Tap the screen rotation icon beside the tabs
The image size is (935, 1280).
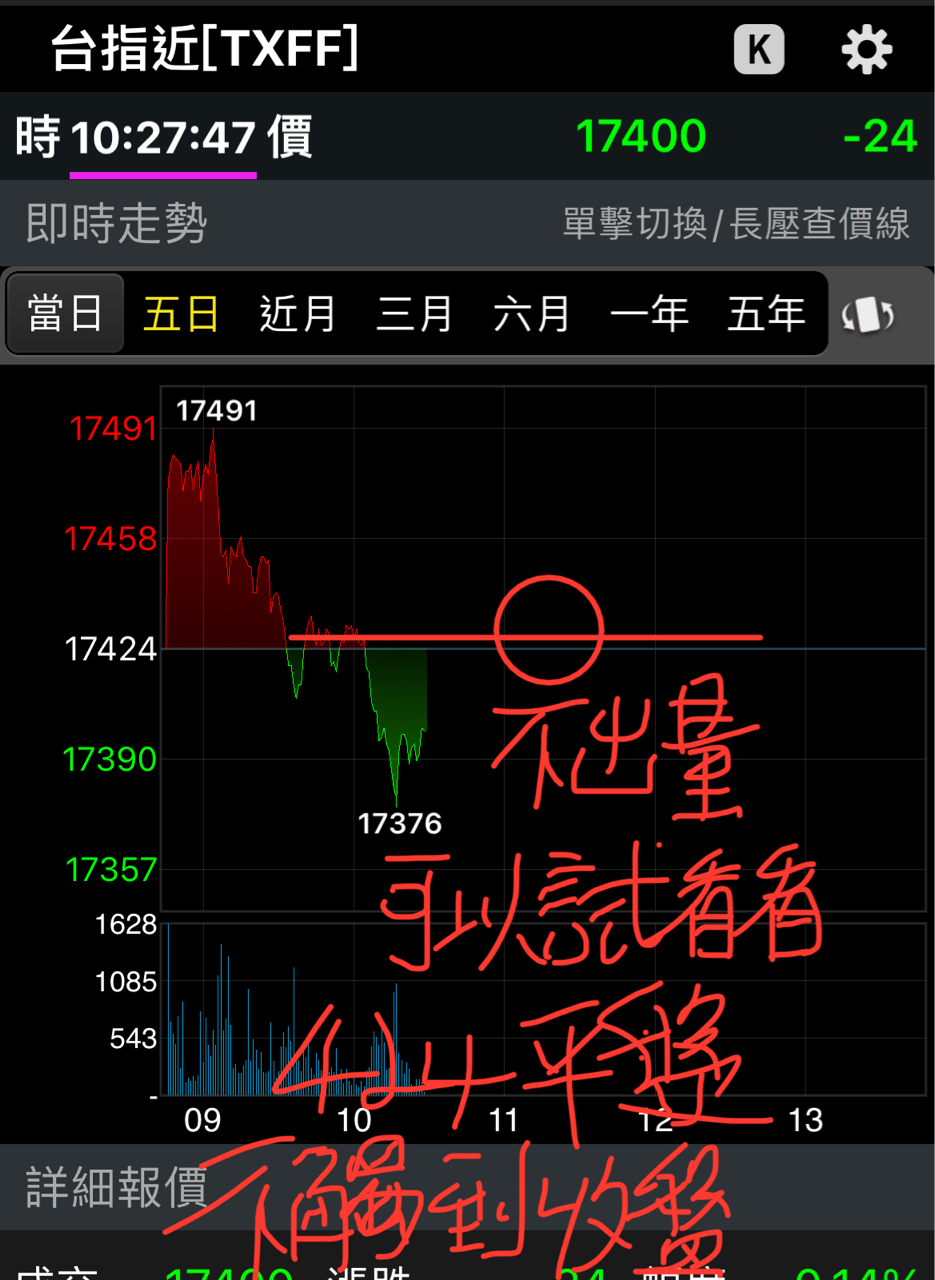867,313
